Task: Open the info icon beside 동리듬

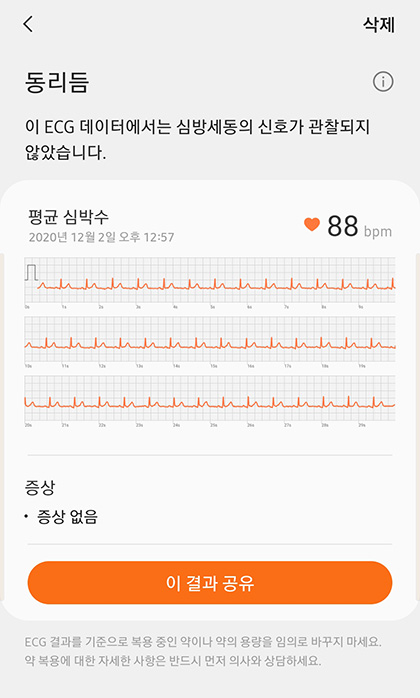Action: coord(383,82)
